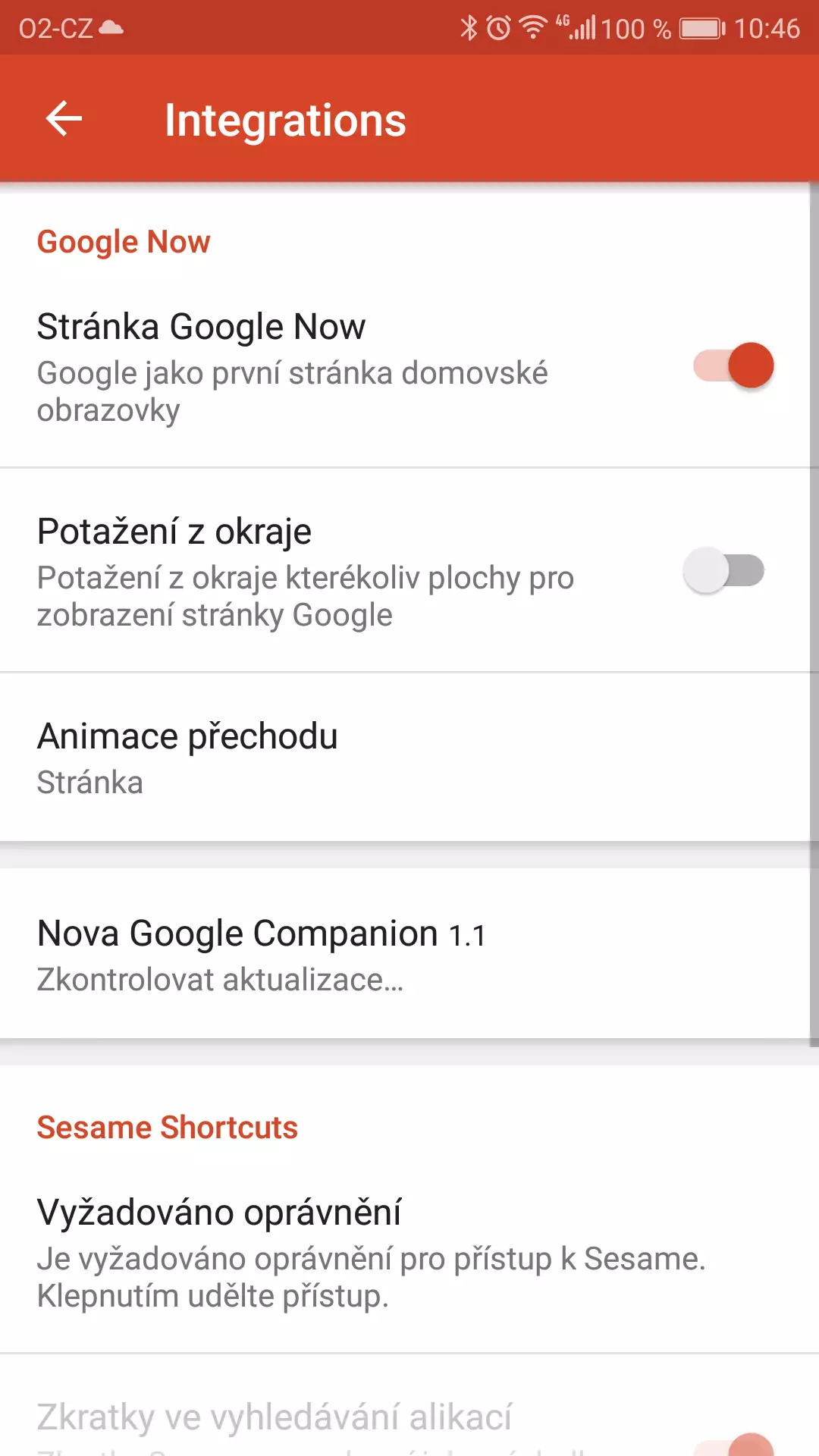The image size is (819, 1456).
Task: Enable the Potažení z okraje switch
Action: click(724, 570)
